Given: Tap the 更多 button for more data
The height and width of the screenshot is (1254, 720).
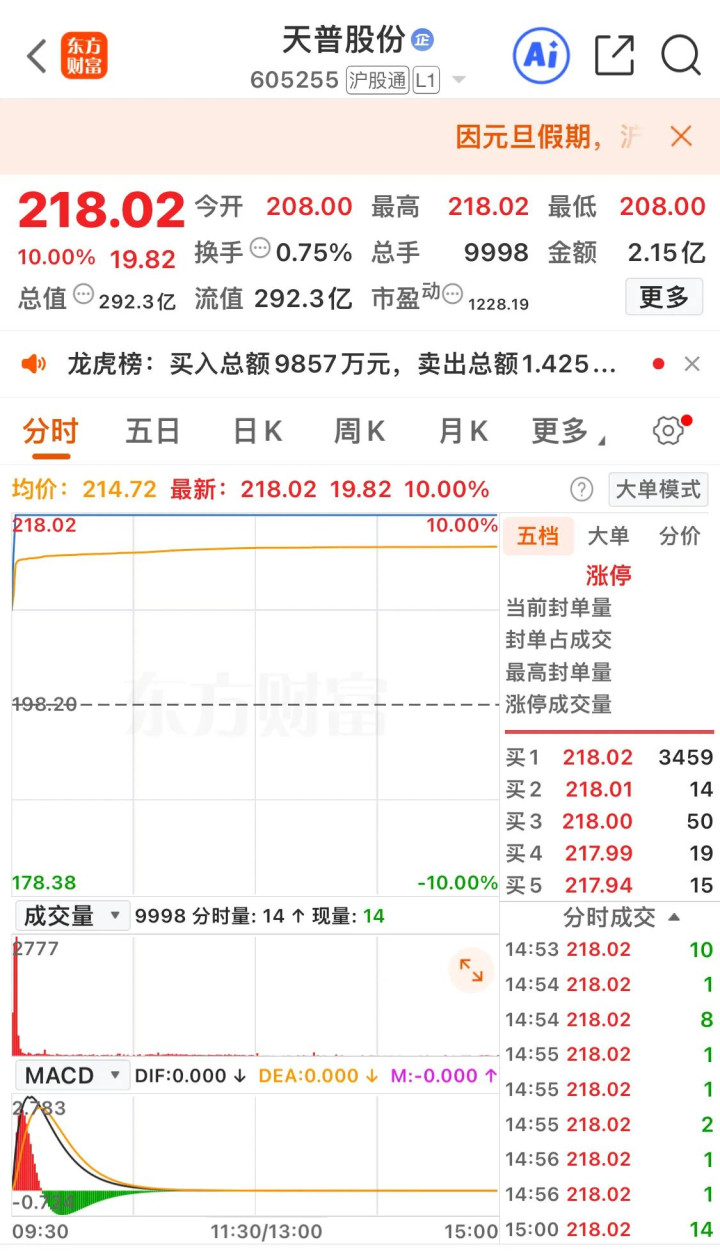Looking at the screenshot, I should (664, 297).
